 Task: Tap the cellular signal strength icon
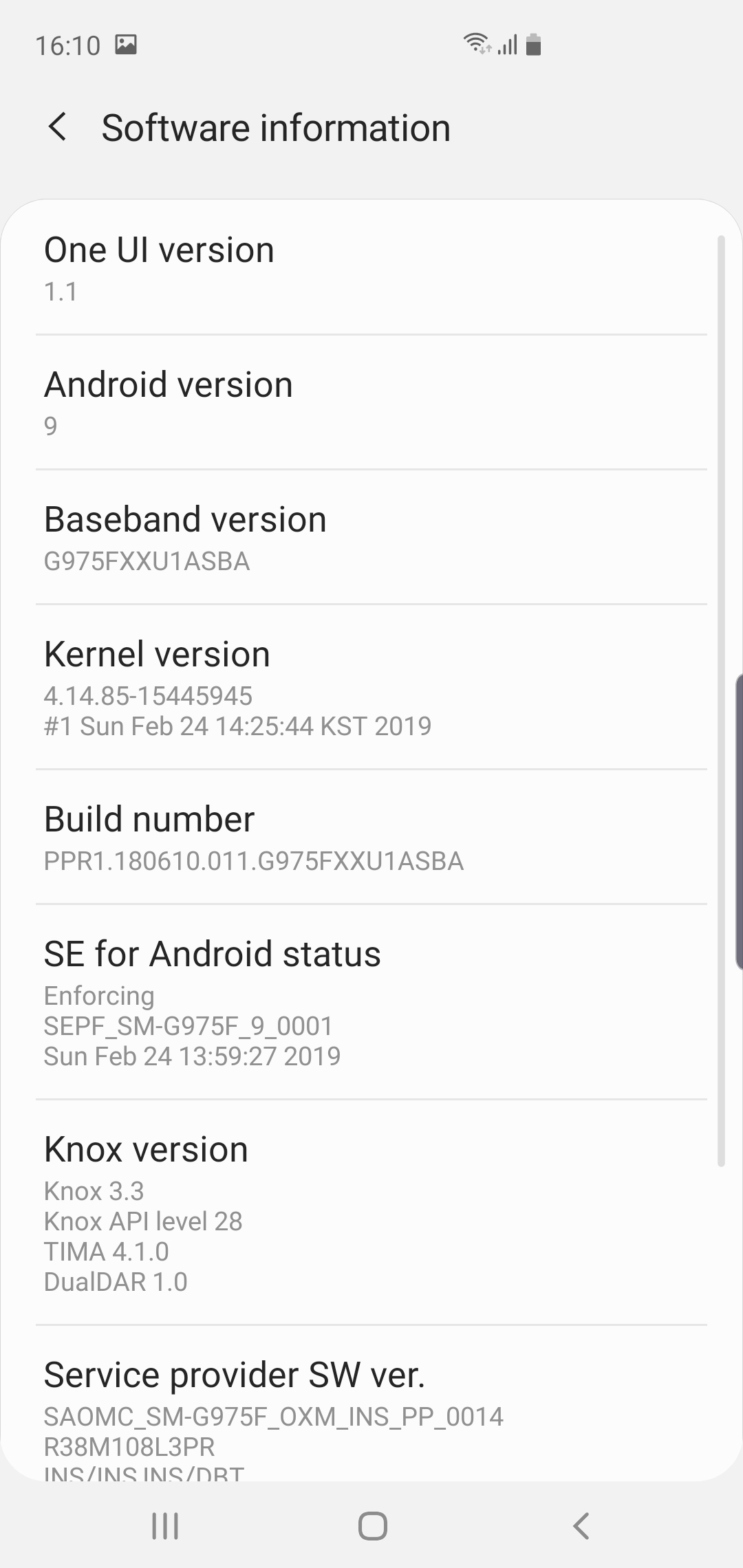(508, 44)
